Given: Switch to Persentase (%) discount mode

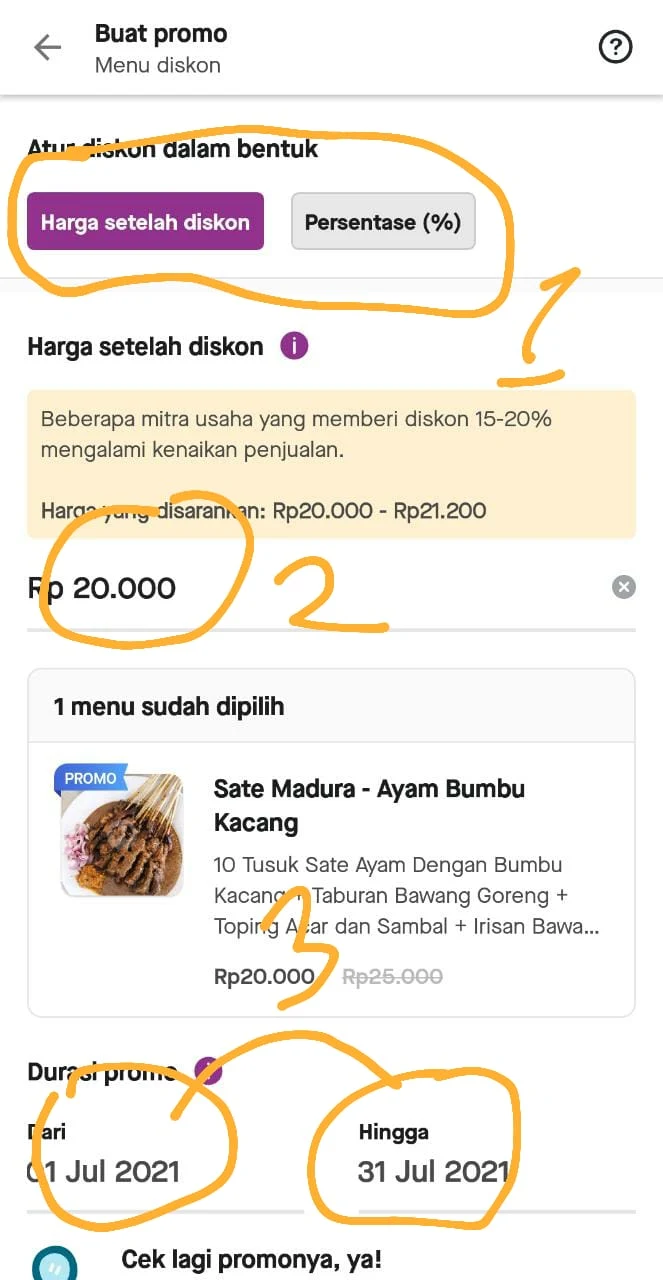Looking at the screenshot, I should tap(383, 221).
